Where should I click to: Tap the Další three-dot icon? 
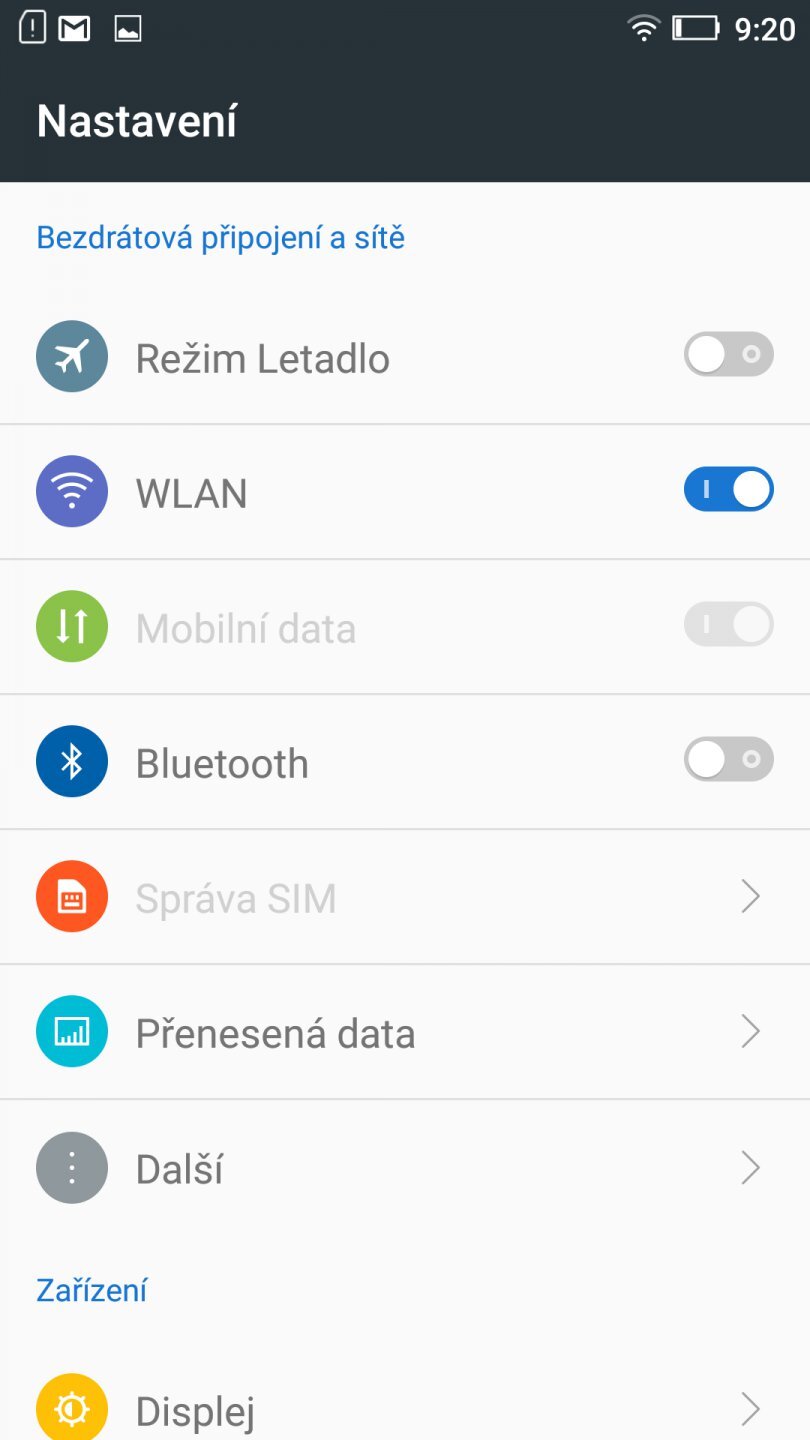point(71,1167)
